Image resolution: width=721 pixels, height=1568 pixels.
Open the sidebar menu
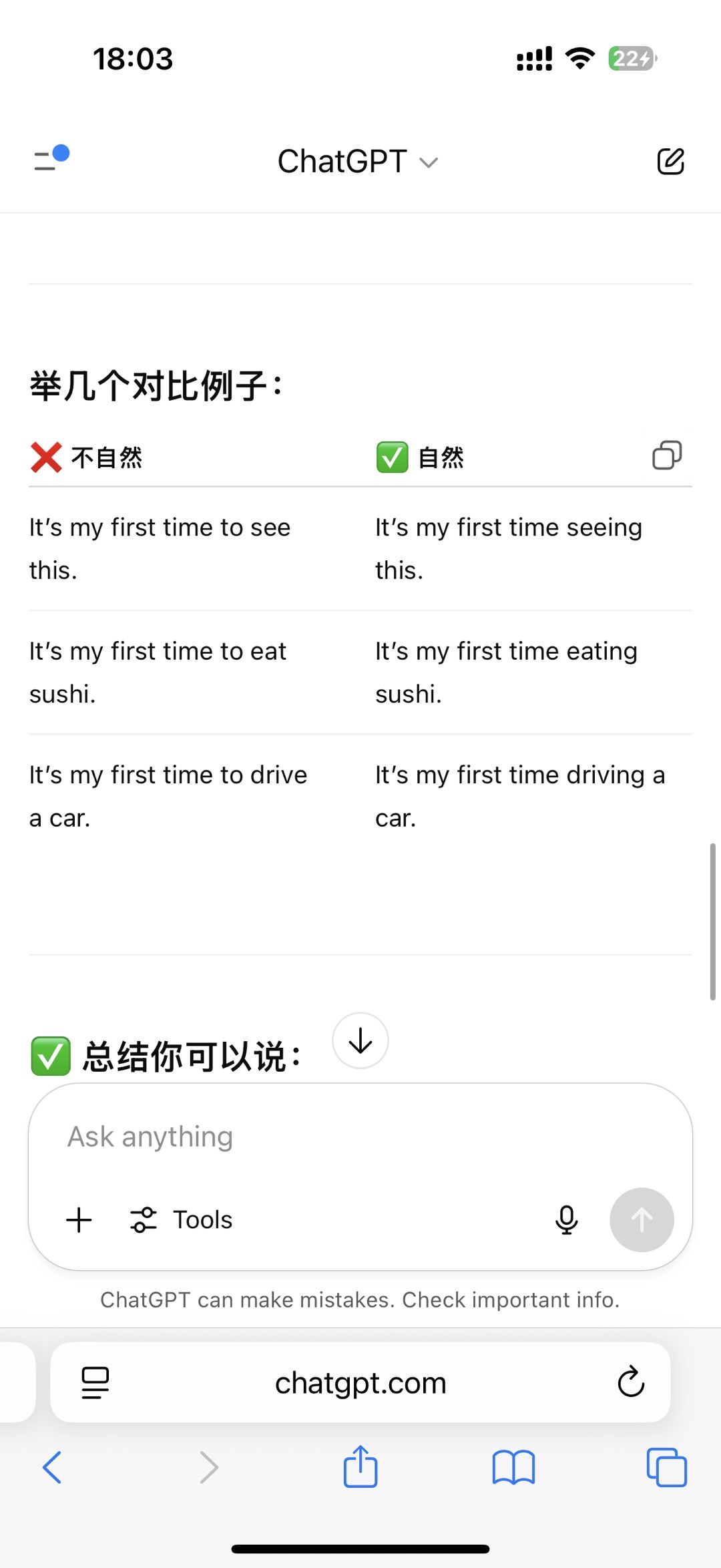pos(51,160)
